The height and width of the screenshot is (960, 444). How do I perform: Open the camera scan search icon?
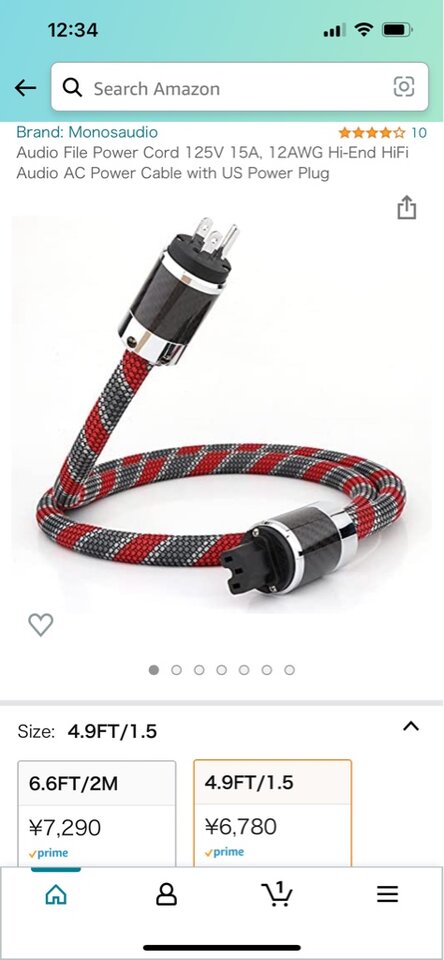click(x=404, y=87)
